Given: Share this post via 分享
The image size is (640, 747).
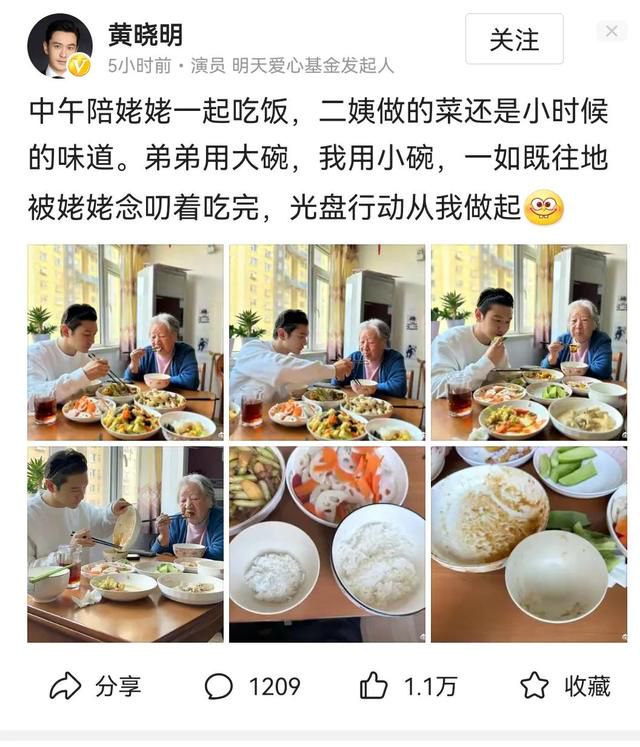Looking at the screenshot, I should click(96, 686).
